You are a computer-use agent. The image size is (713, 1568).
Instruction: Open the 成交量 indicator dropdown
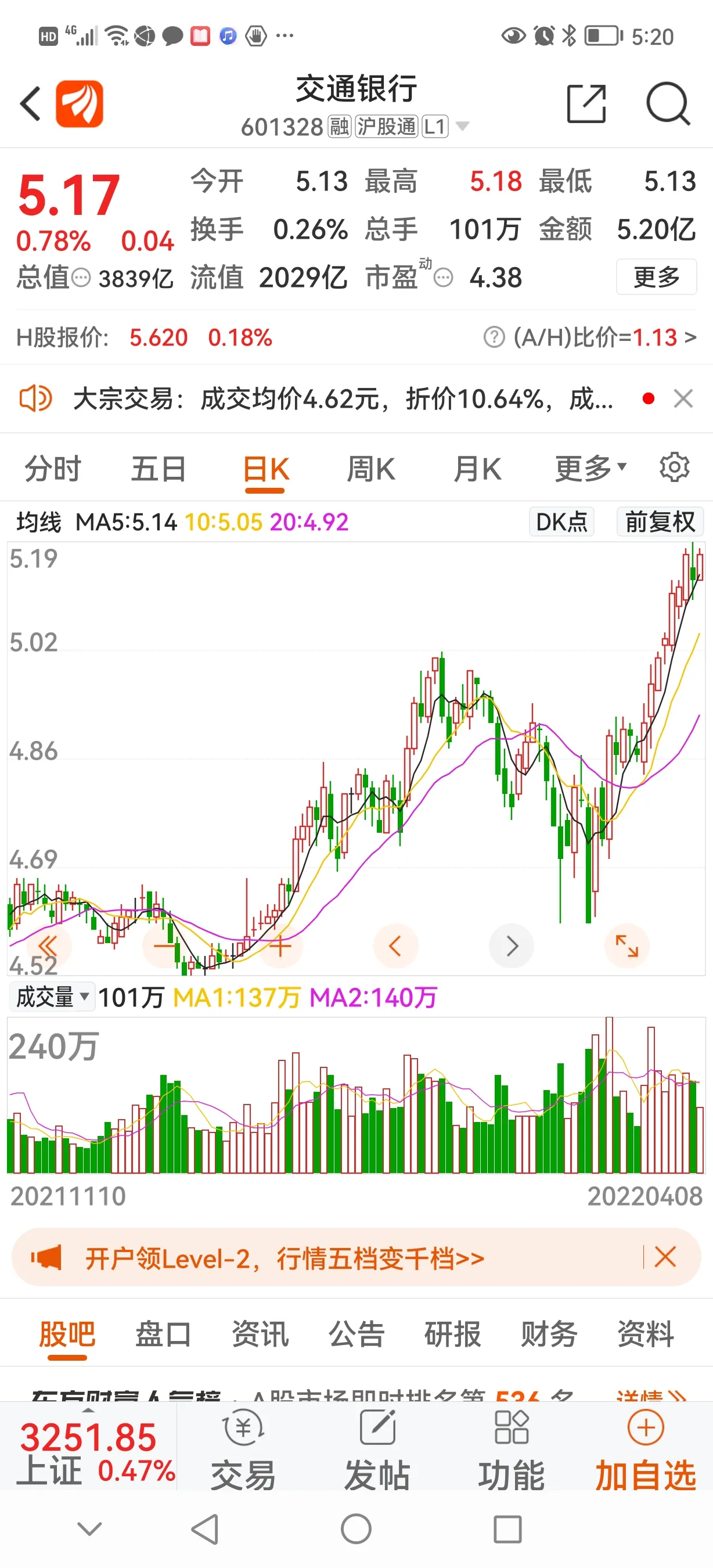coord(52,997)
